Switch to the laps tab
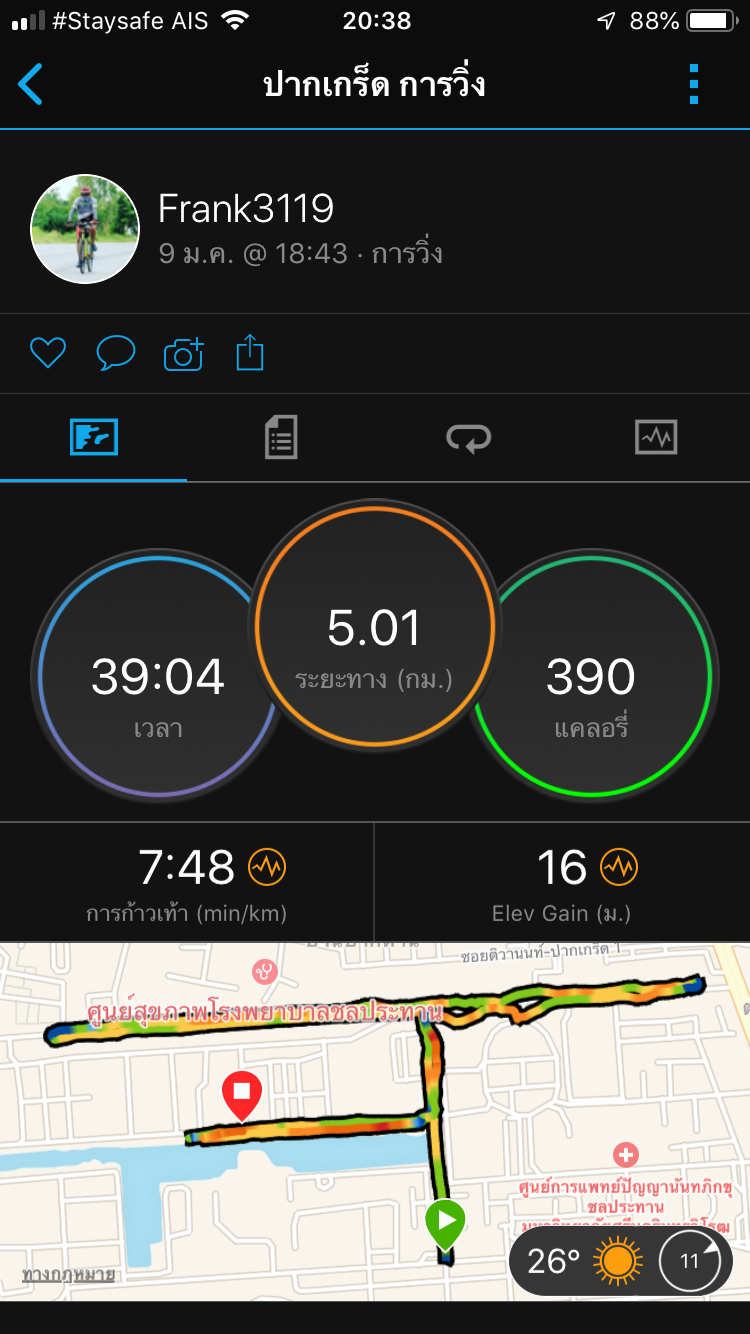750x1334 pixels. (468, 438)
